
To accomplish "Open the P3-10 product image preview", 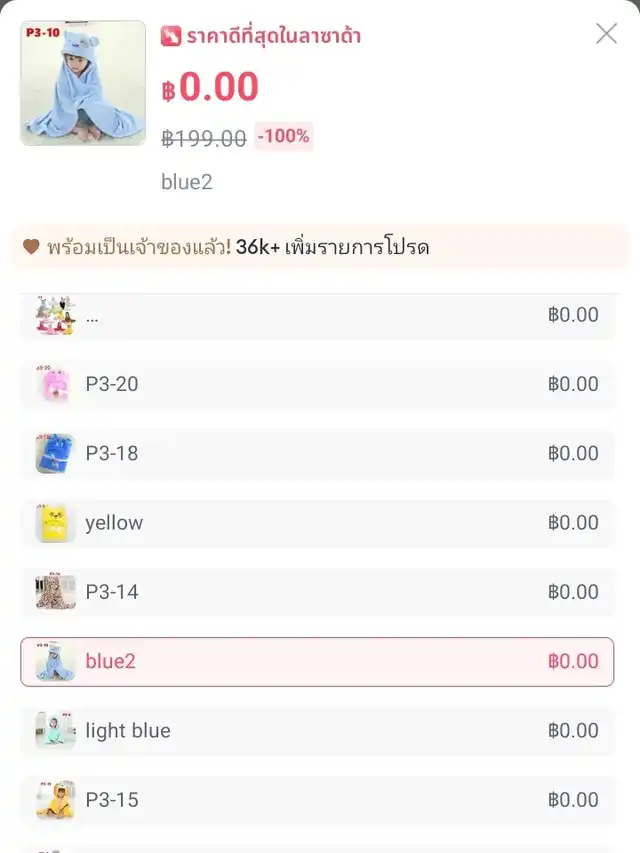I will (x=83, y=83).
